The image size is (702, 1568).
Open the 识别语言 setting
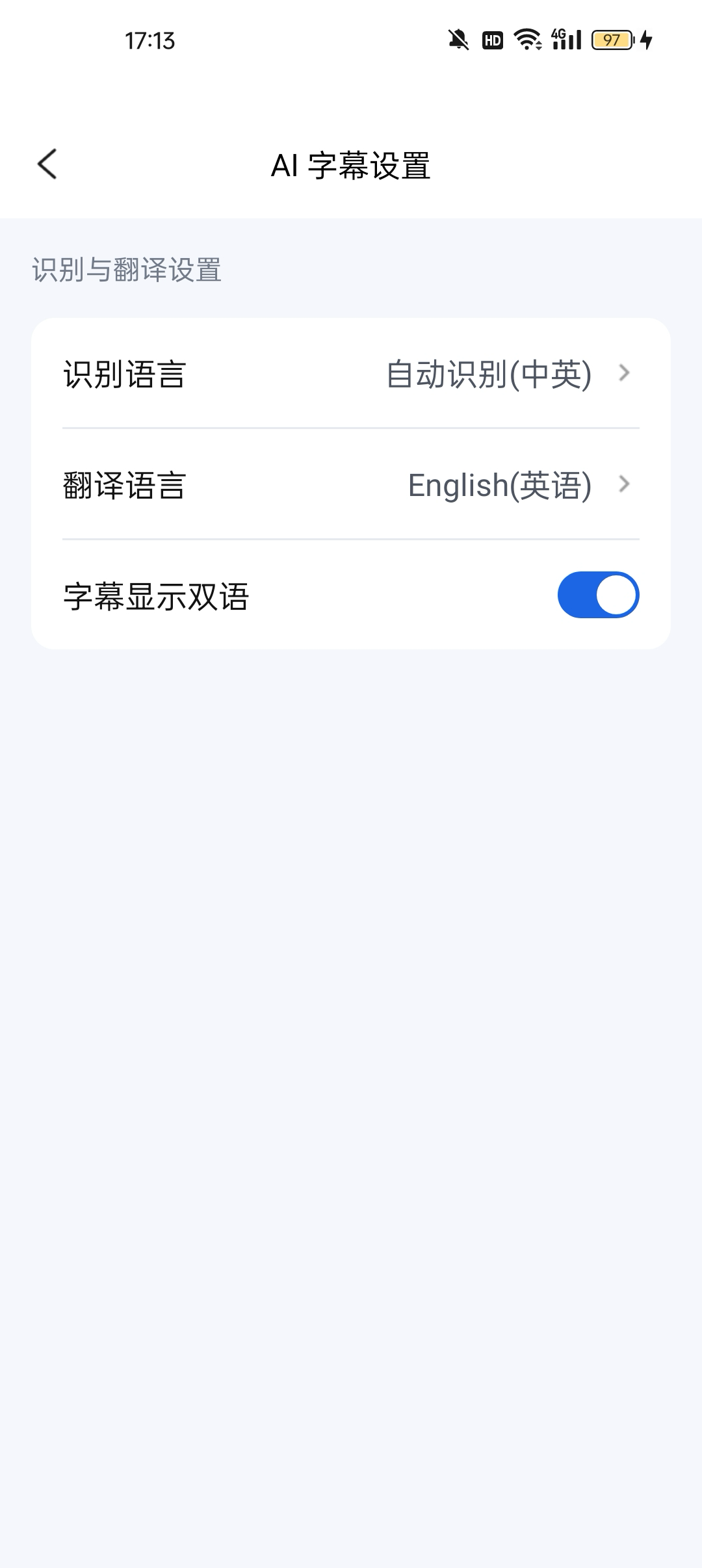coord(351,374)
